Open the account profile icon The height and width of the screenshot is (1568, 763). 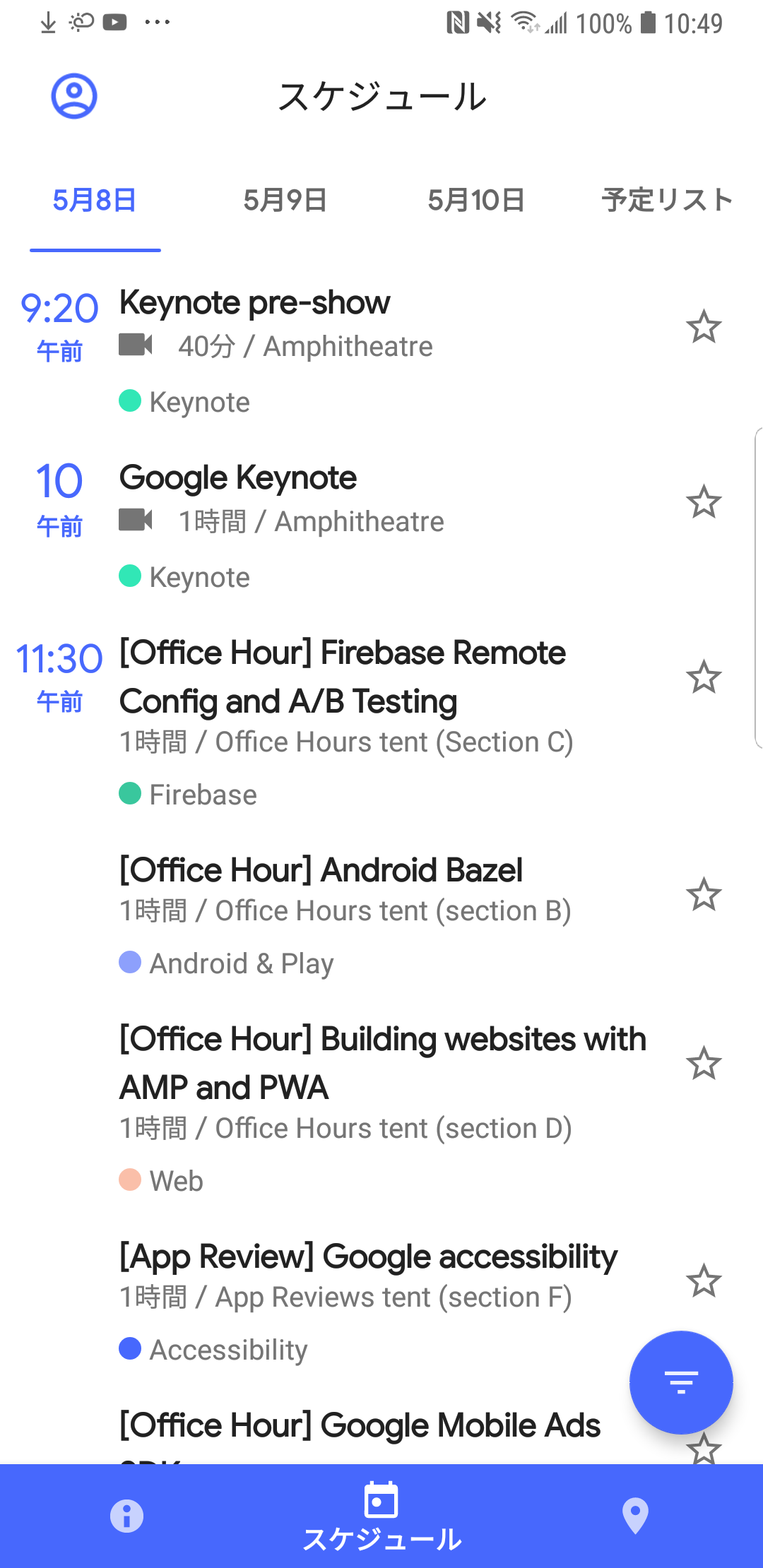(73, 96)
